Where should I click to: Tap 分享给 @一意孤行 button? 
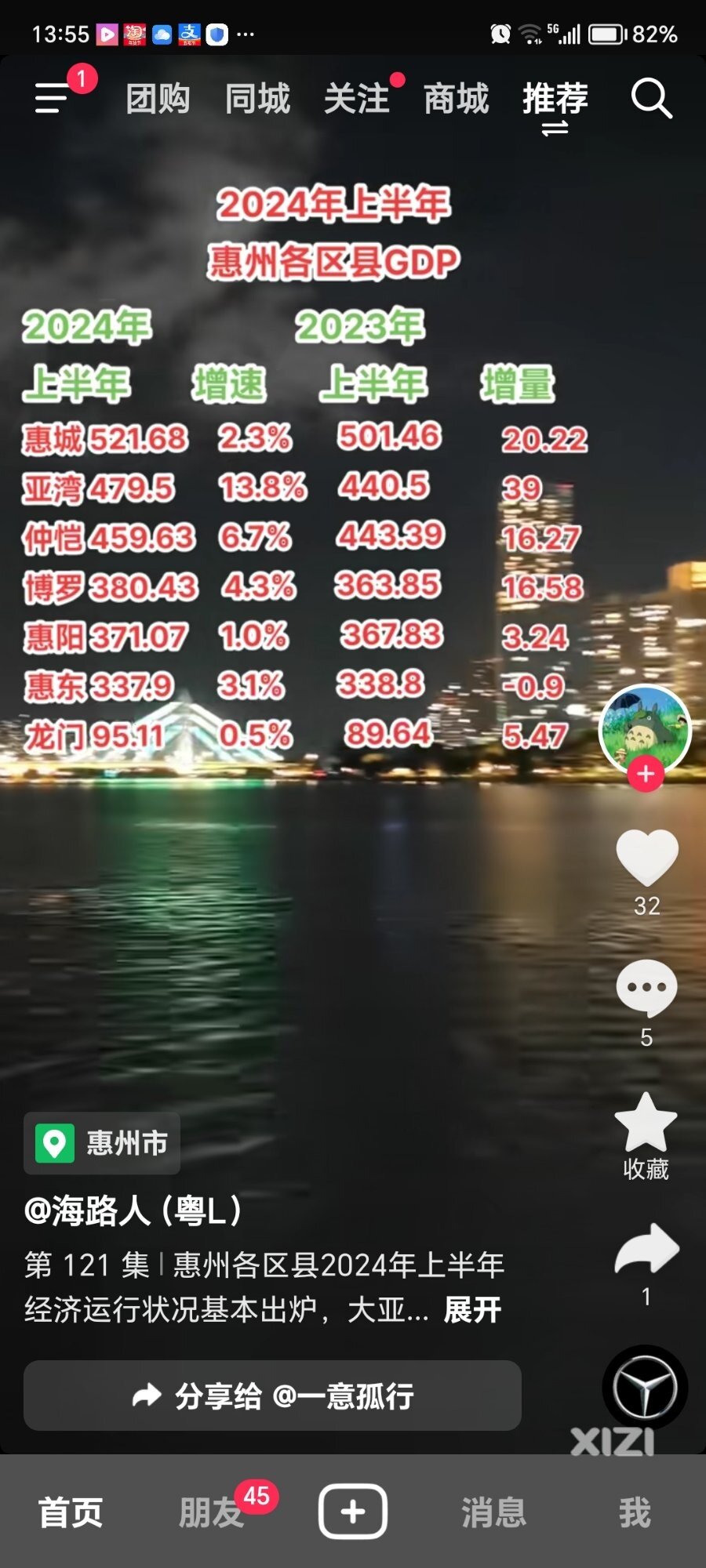coord(272,1396)
